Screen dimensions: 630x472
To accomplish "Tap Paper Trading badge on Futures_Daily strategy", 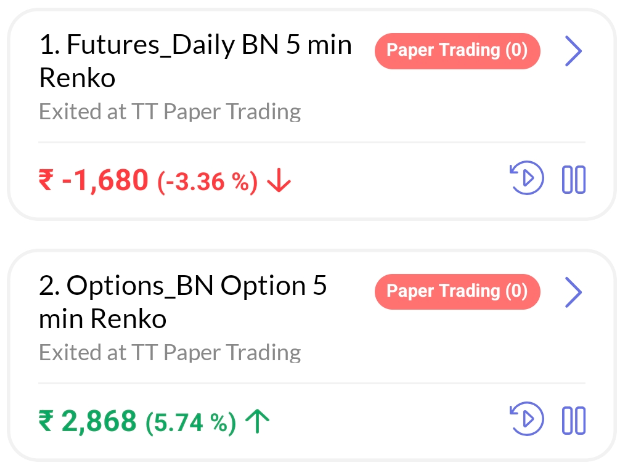I will 457,51.
